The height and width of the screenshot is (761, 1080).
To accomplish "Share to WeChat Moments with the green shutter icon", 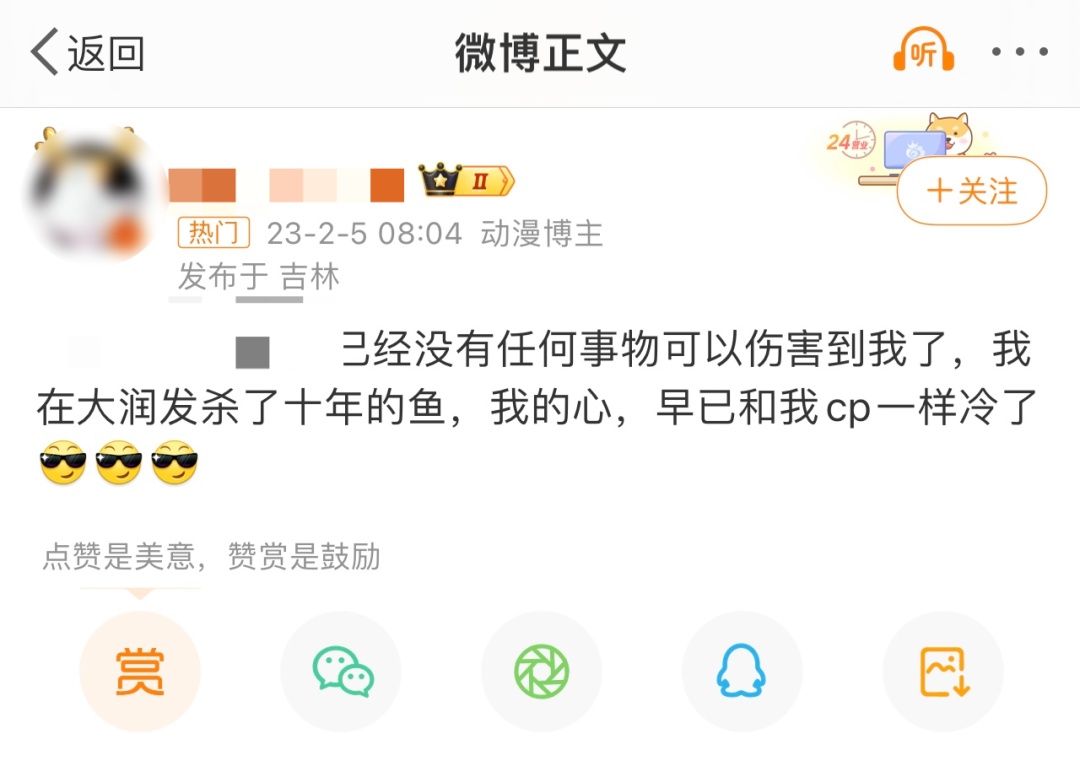I will (541, 671).
